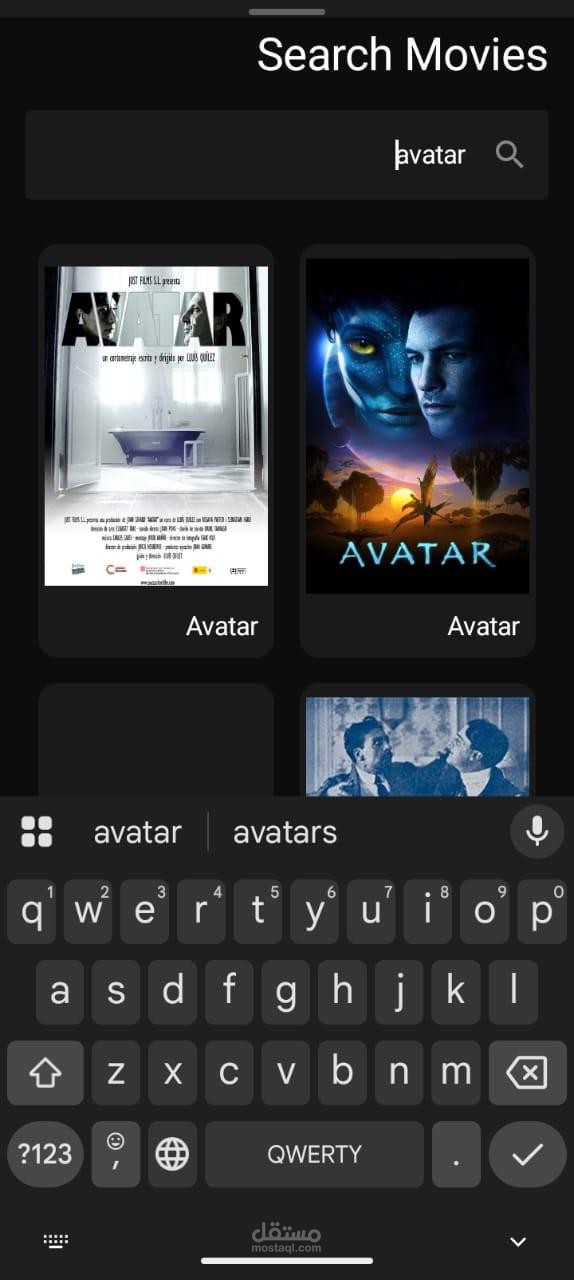Hit the backspace key
Screen dimensions: 574x1280
point(527,1073)
